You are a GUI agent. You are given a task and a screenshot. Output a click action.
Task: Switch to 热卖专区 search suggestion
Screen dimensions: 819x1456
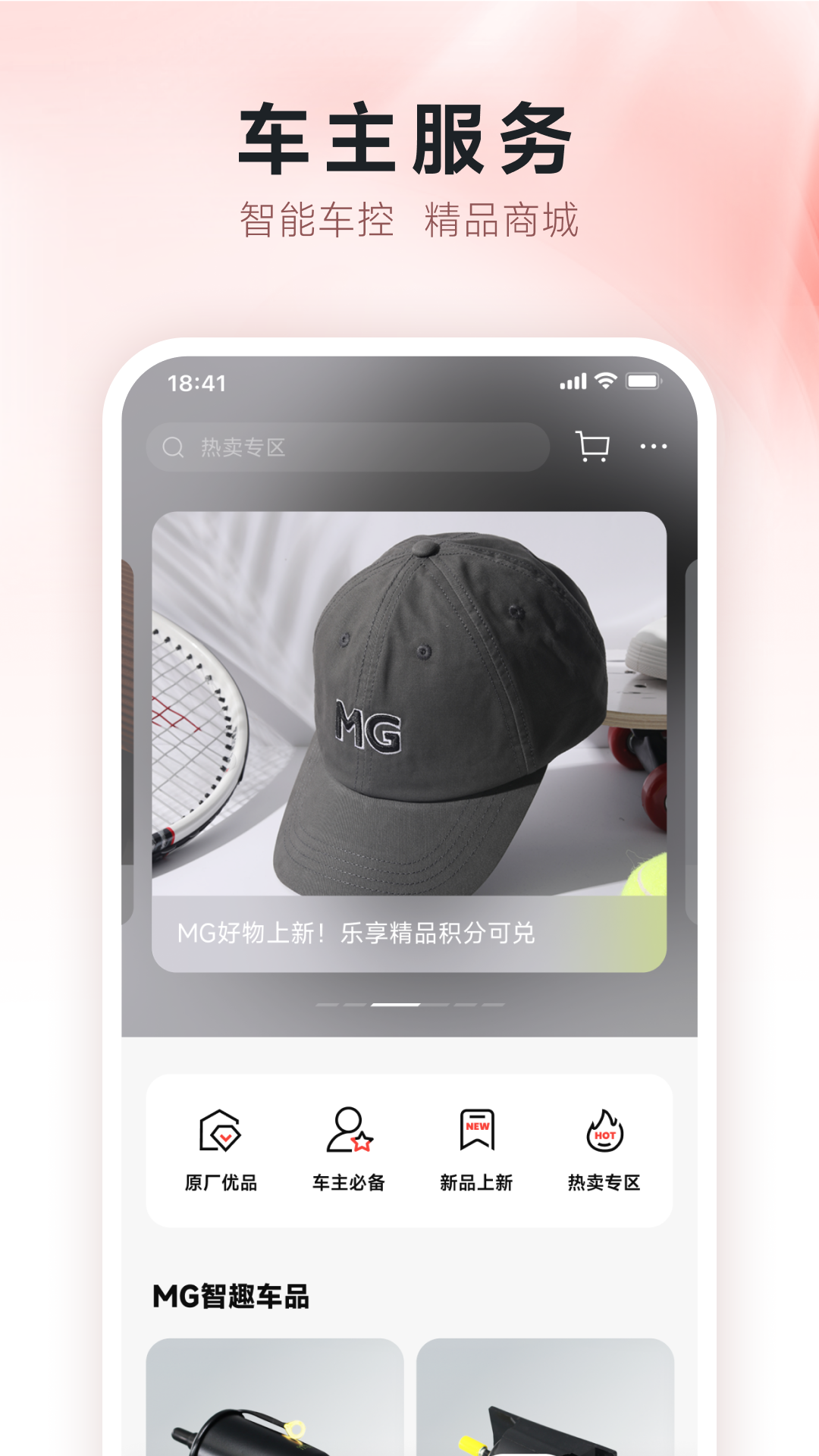coord(243,447)
